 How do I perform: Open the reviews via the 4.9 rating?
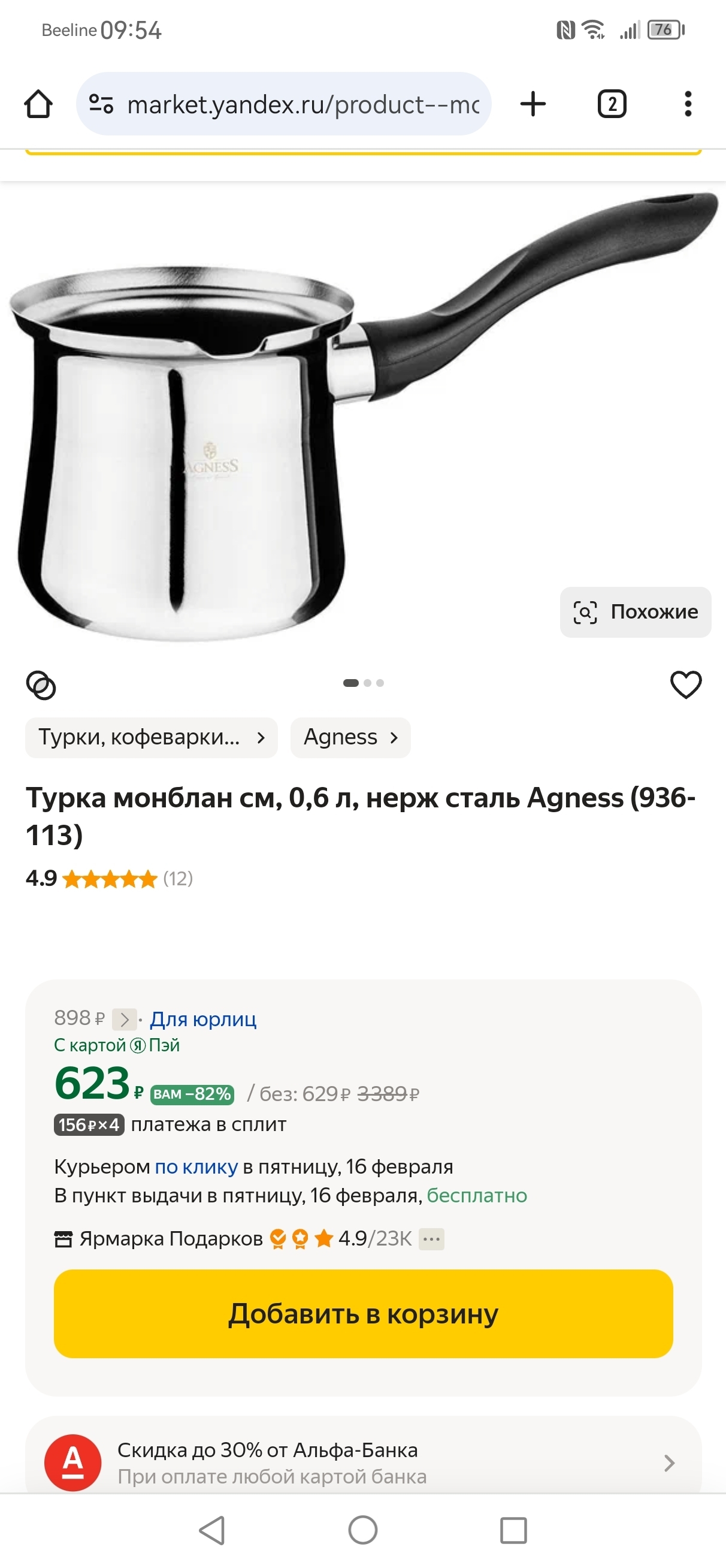(x=110, y=878)
